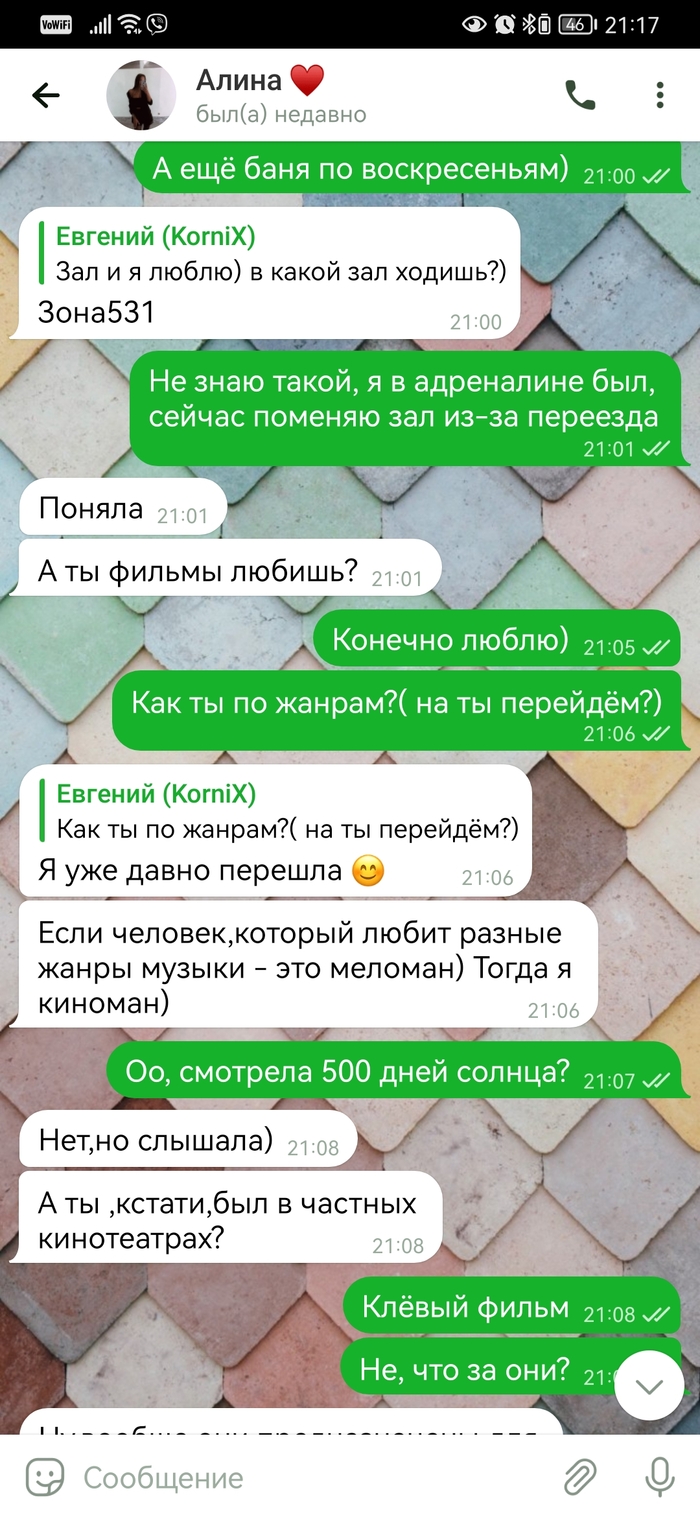700x1517 pixels.
Task: Jump to the quote above Я уже давно перешла
Action: click(x=280, y=812)
